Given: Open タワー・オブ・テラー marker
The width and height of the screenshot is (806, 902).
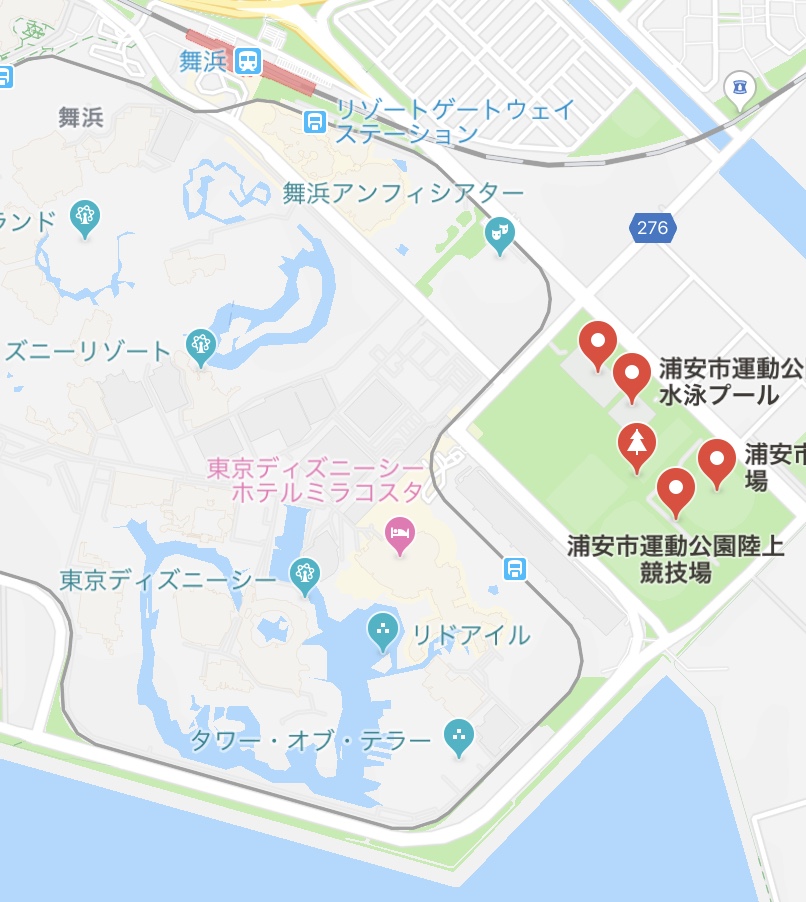Looking at the screenshot, I should pos(459,736).
